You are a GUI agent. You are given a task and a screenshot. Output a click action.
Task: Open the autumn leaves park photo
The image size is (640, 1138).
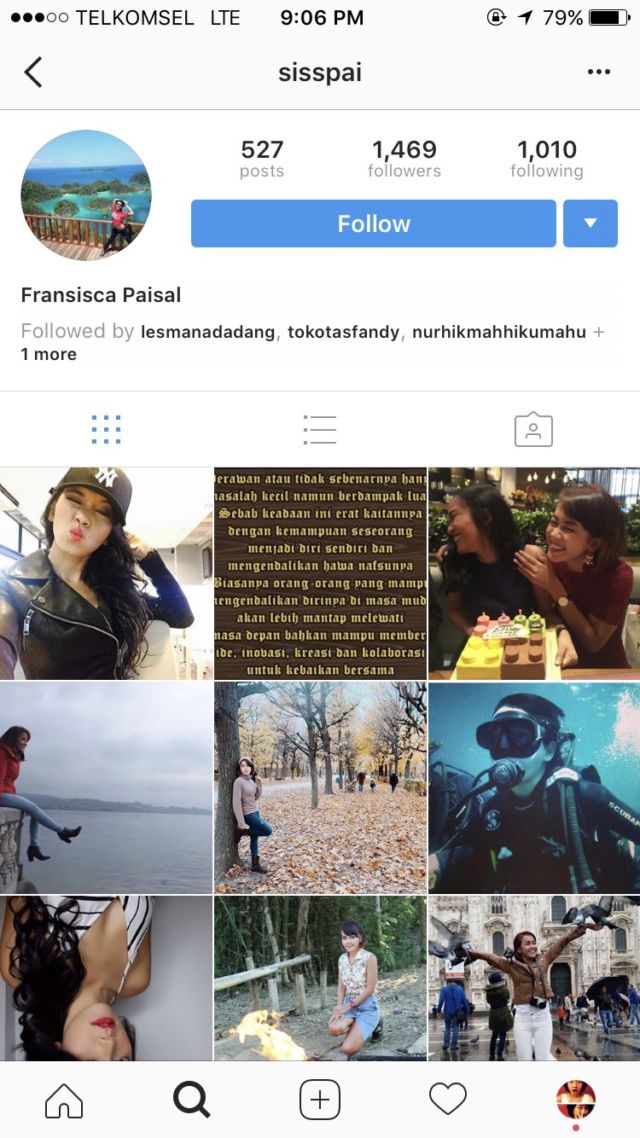click(x=320, y=788)
